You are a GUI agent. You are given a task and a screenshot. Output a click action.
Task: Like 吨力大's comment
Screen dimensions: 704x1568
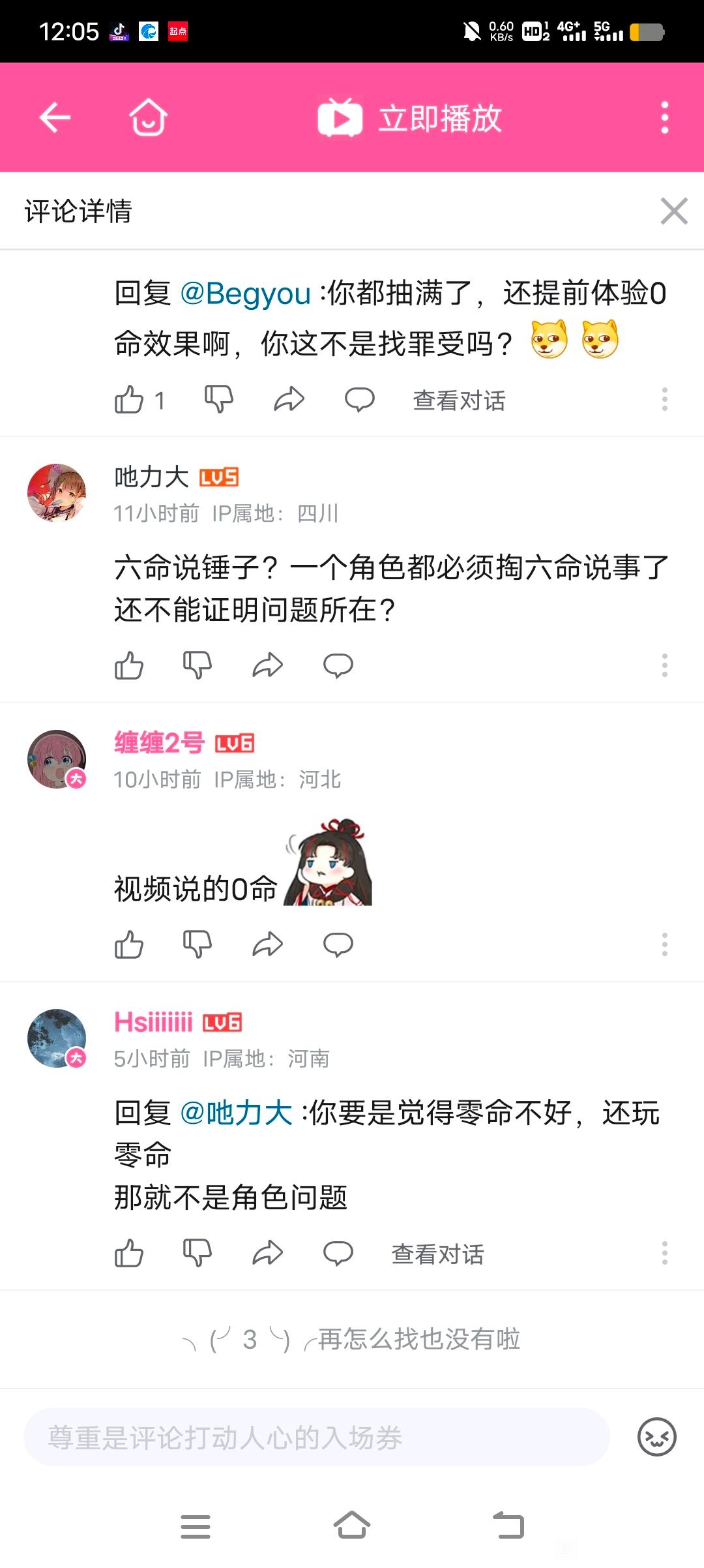coord(129,666)
